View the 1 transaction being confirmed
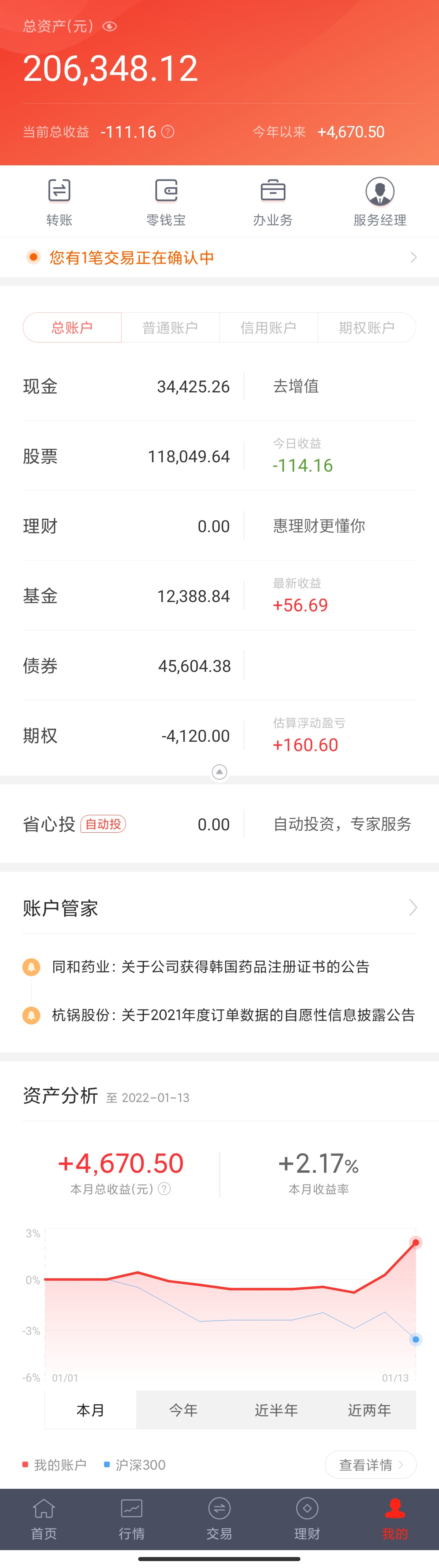This screenshot has width=439, height=1568. (219, 258)
